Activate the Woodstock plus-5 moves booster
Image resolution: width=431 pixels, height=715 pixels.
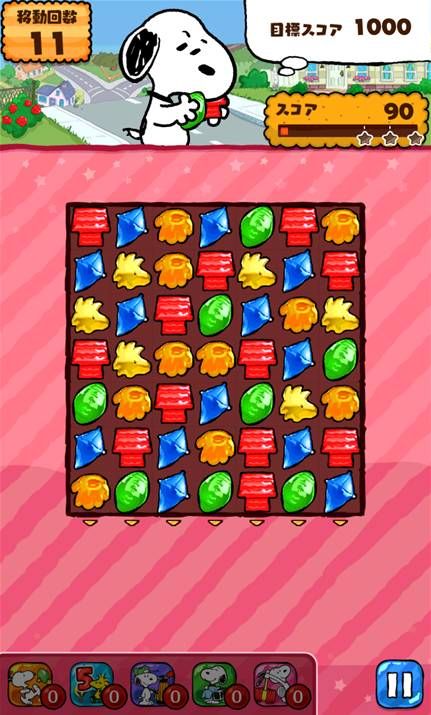pos(92,684)
